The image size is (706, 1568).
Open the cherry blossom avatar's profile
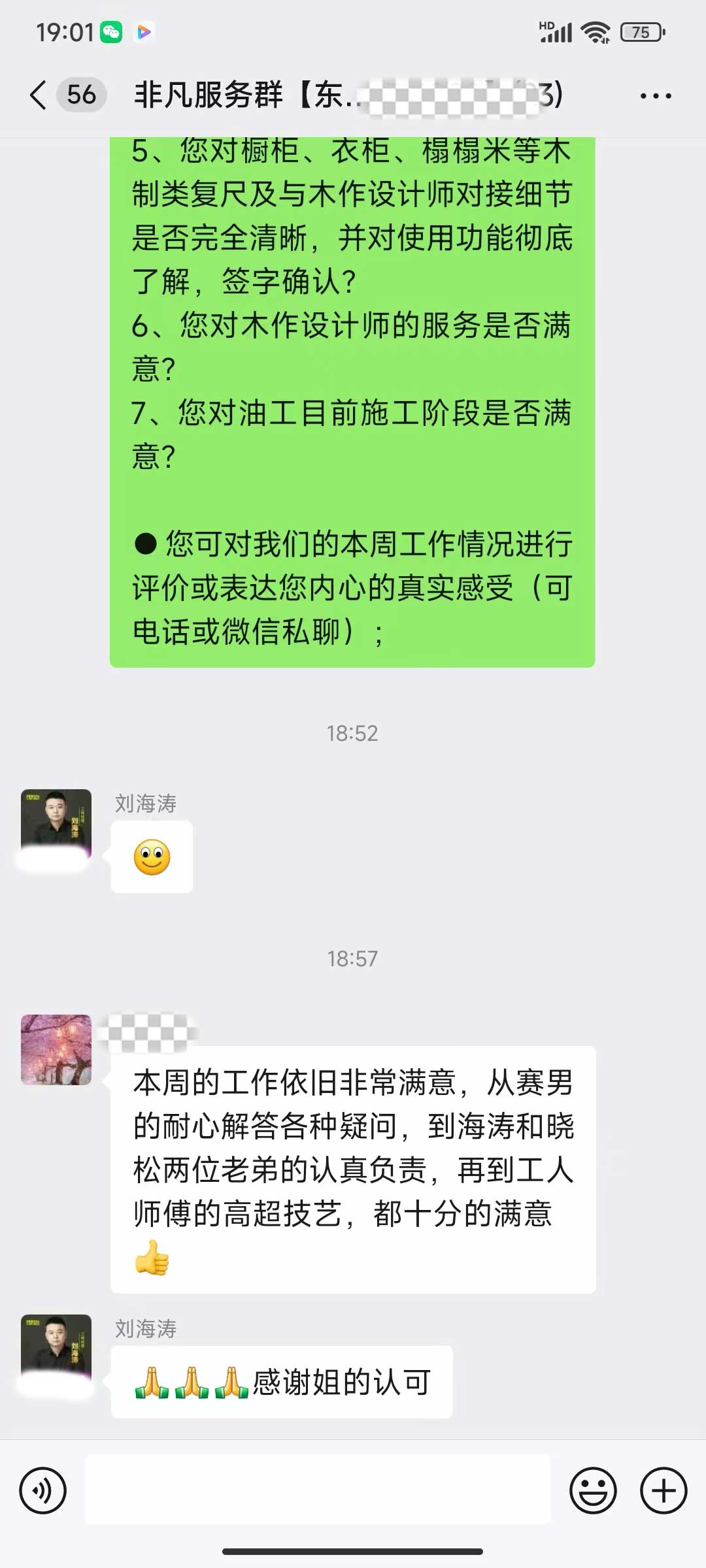(x=56, y=1050)
